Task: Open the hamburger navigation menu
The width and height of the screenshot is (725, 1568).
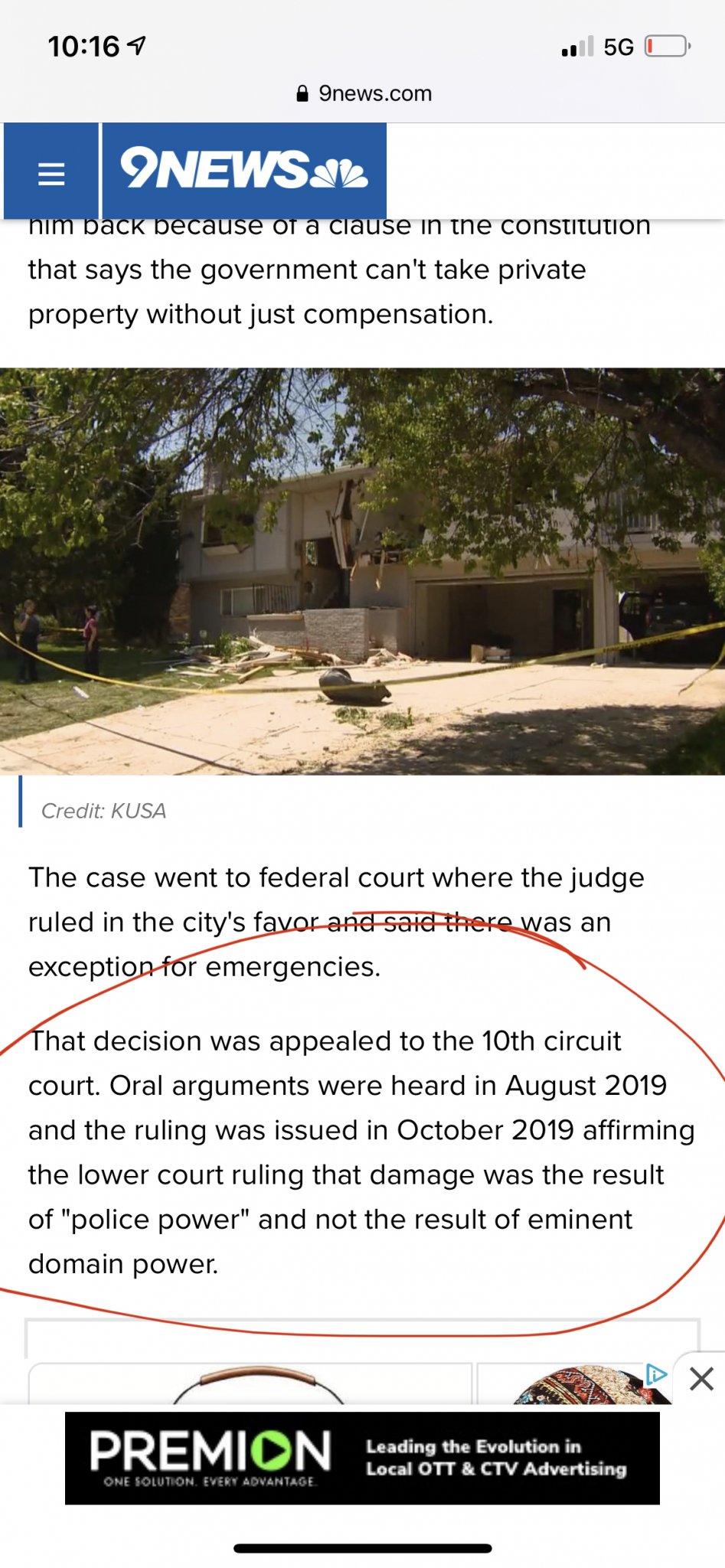Action: click(x=51, y=173)
